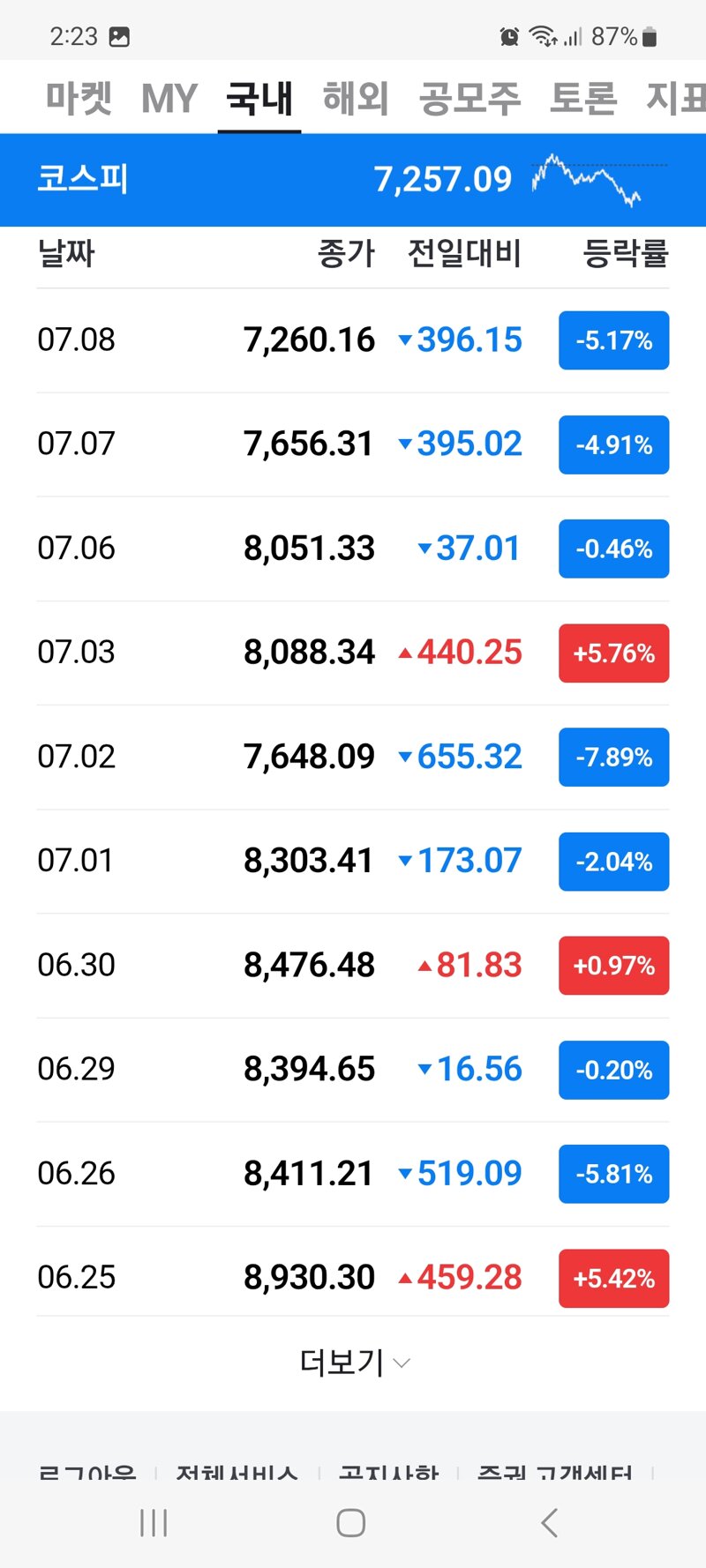Open the 공모주 tab
706x1568 pixels.
[x=469, y=98]
